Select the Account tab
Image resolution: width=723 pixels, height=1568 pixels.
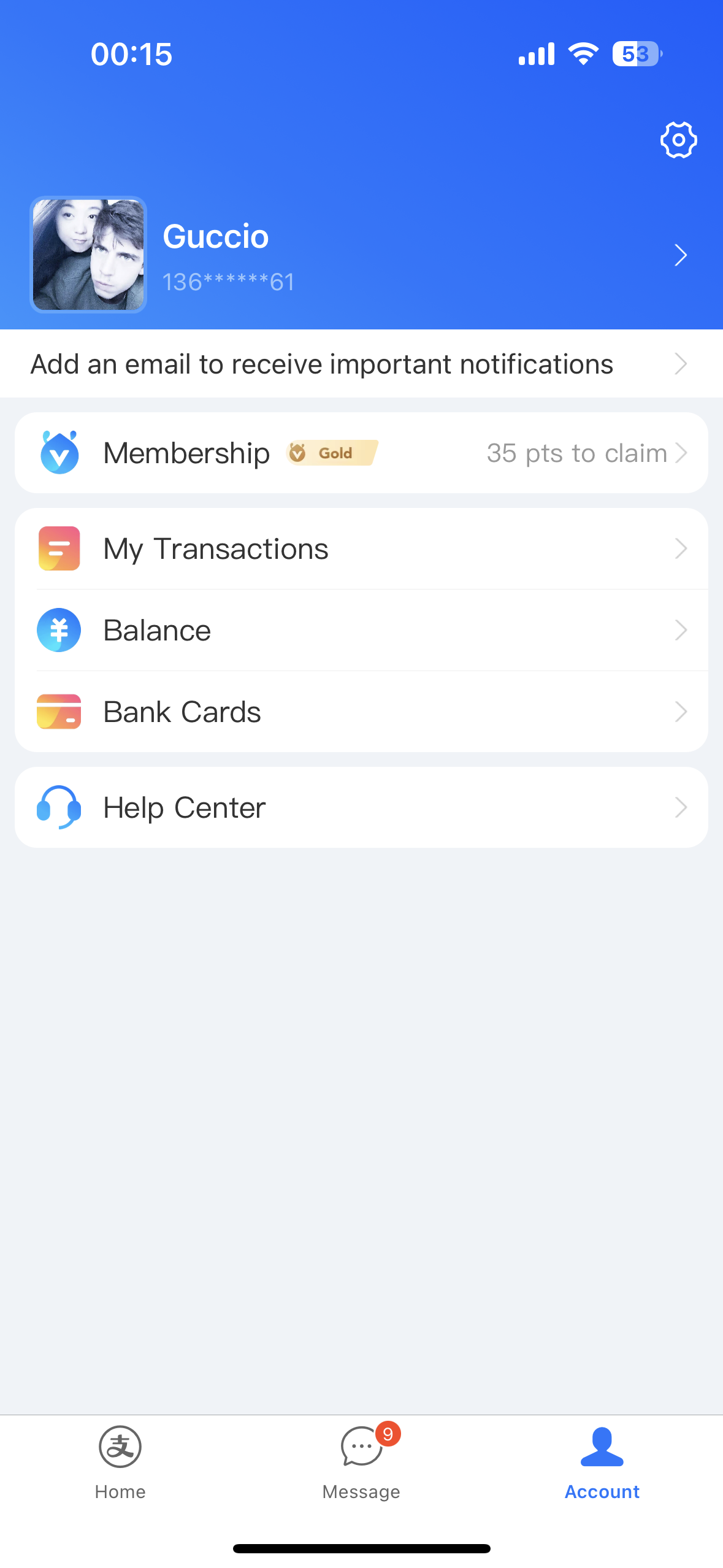tap(602, 1462)
